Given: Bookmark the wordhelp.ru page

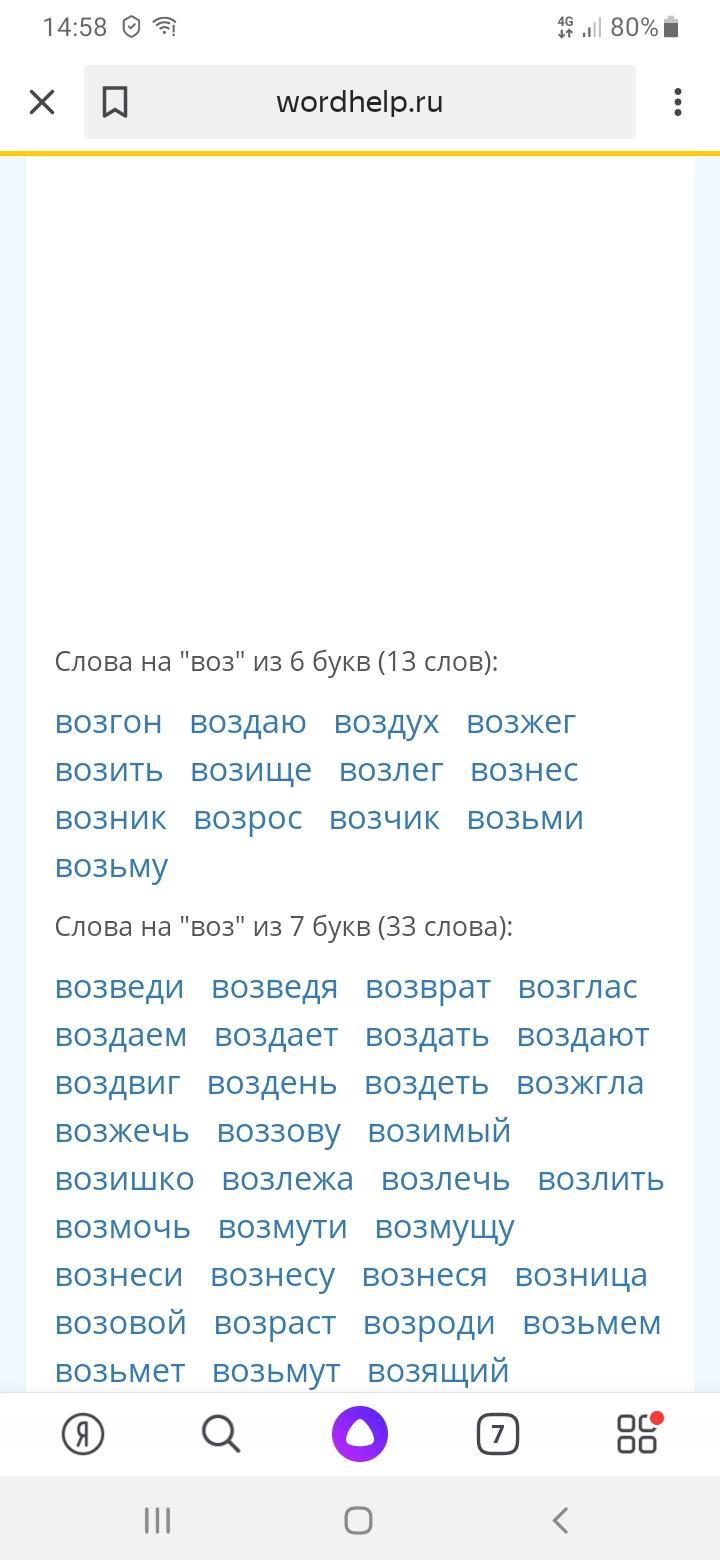Looking at the screenshot, I should click(115, 102).
